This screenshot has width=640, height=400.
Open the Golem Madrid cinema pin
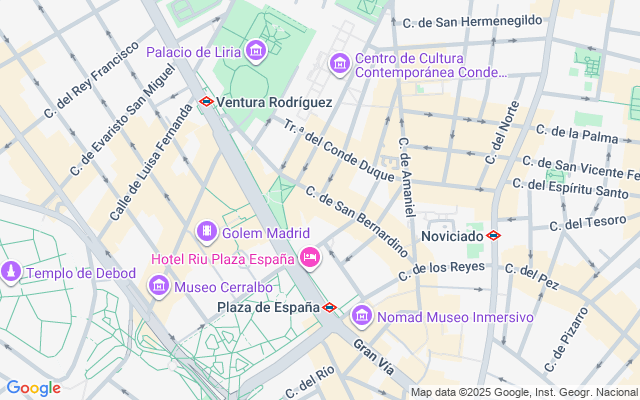pyautogui.click(x=207, y=232)
